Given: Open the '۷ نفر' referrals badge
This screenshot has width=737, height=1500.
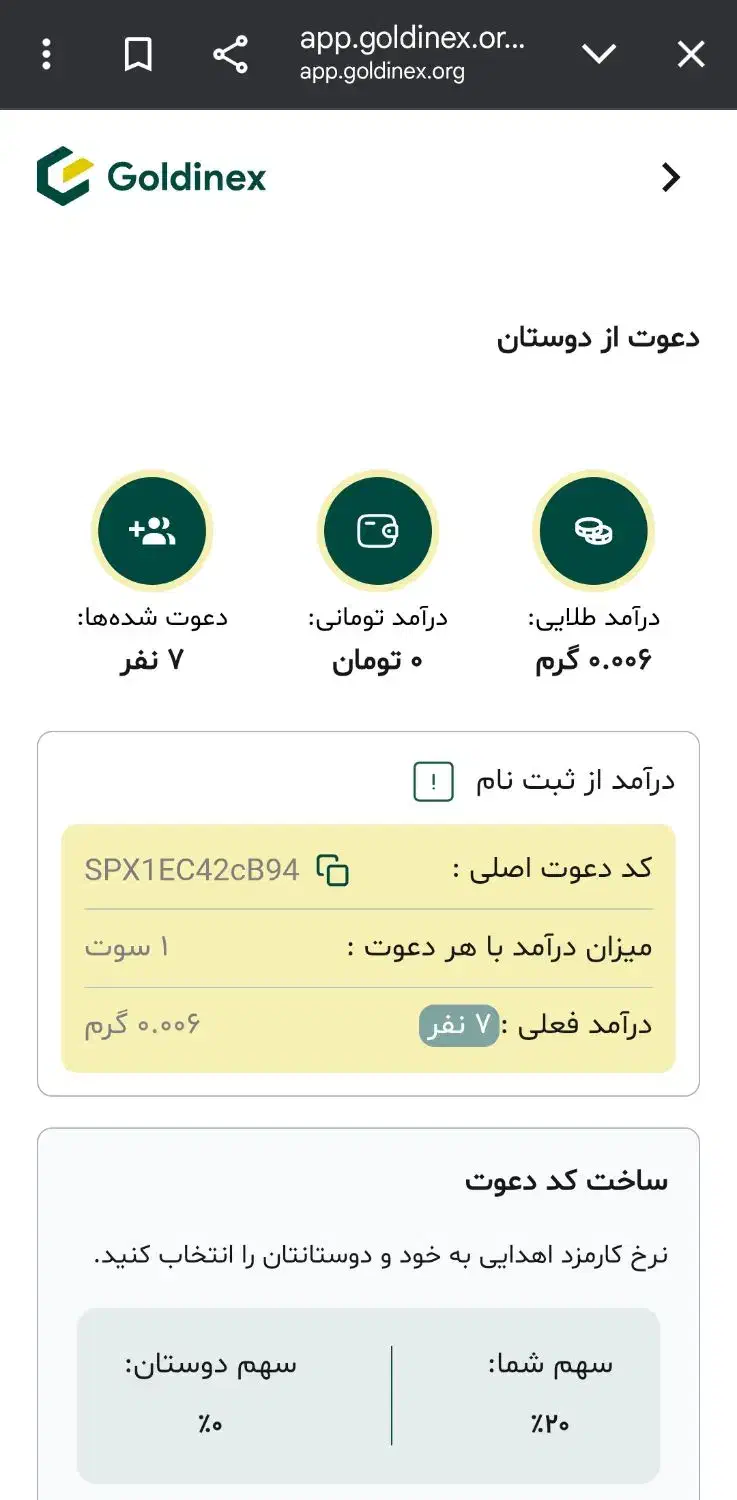Looking at the screenshot, I should 458,1024.
